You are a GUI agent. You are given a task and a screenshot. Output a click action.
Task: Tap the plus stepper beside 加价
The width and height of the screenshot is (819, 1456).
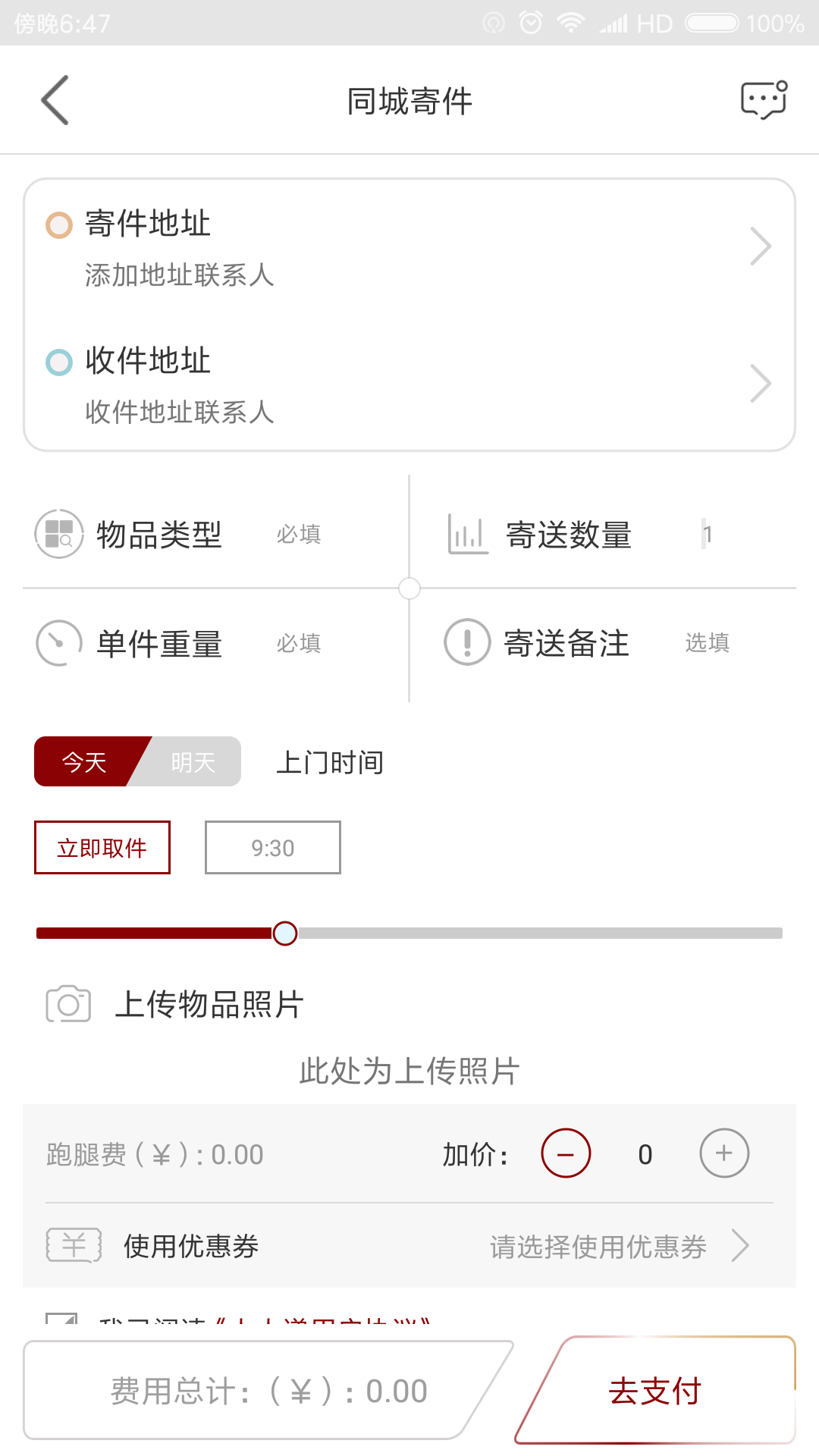pos(723,1153)
